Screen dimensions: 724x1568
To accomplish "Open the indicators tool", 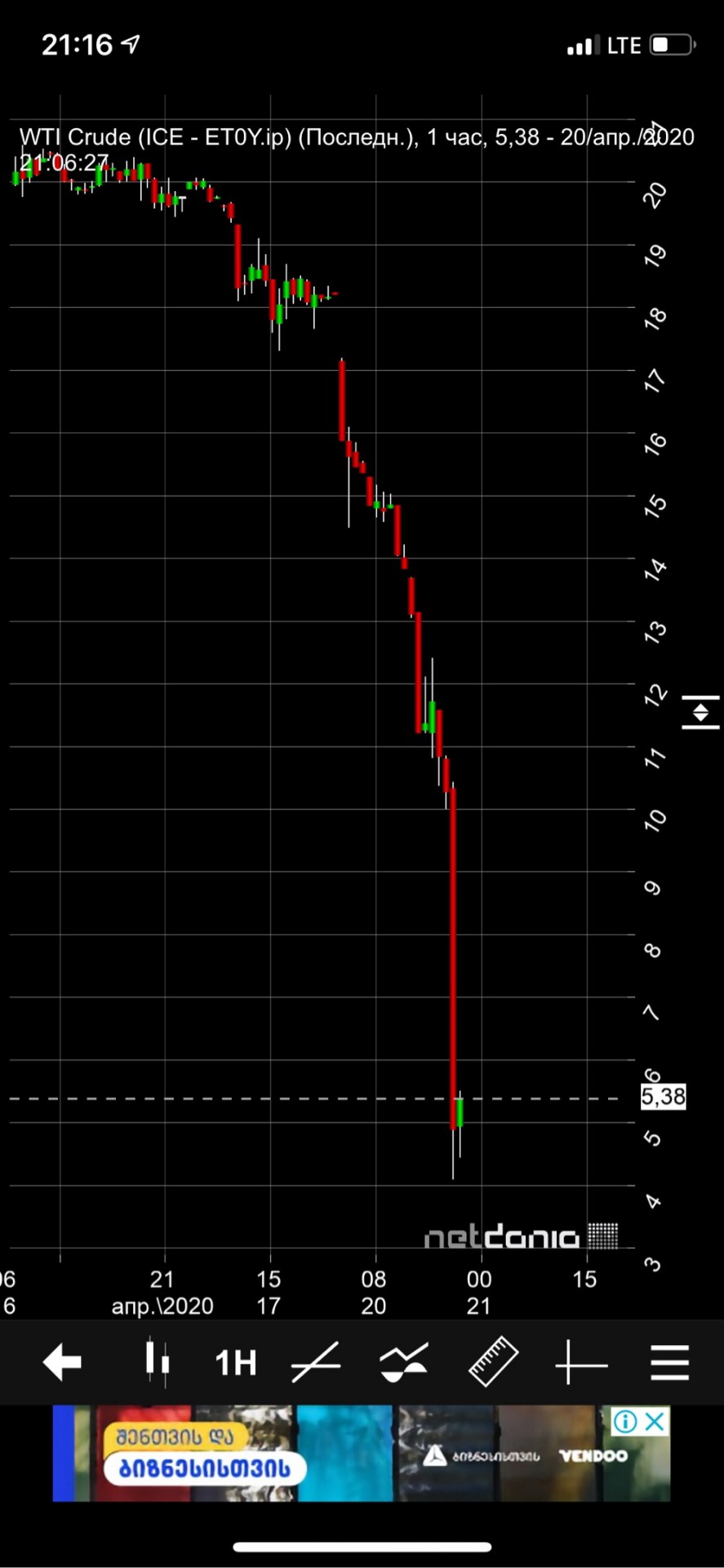I will (x=404, y=1362).
